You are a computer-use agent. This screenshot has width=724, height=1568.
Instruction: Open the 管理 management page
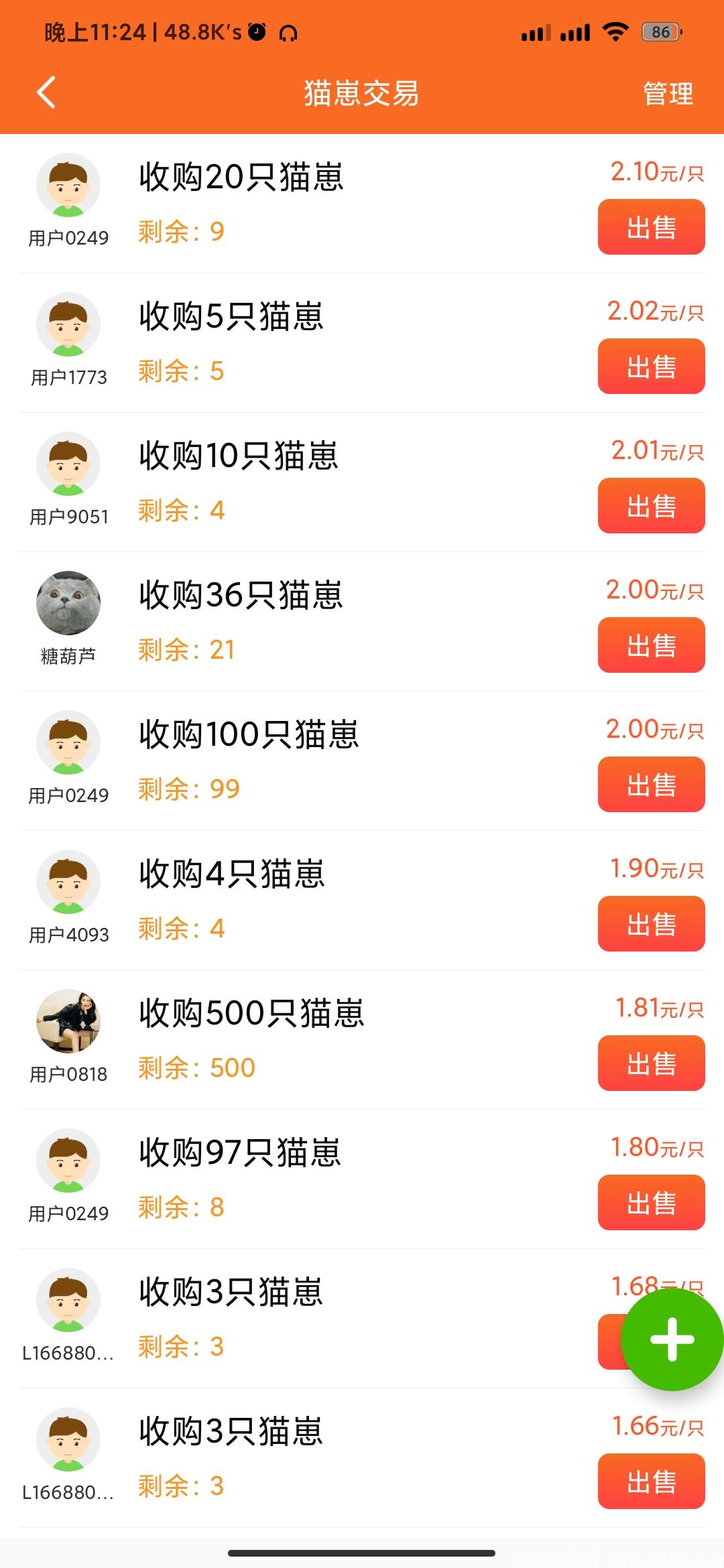coord(667,94)
